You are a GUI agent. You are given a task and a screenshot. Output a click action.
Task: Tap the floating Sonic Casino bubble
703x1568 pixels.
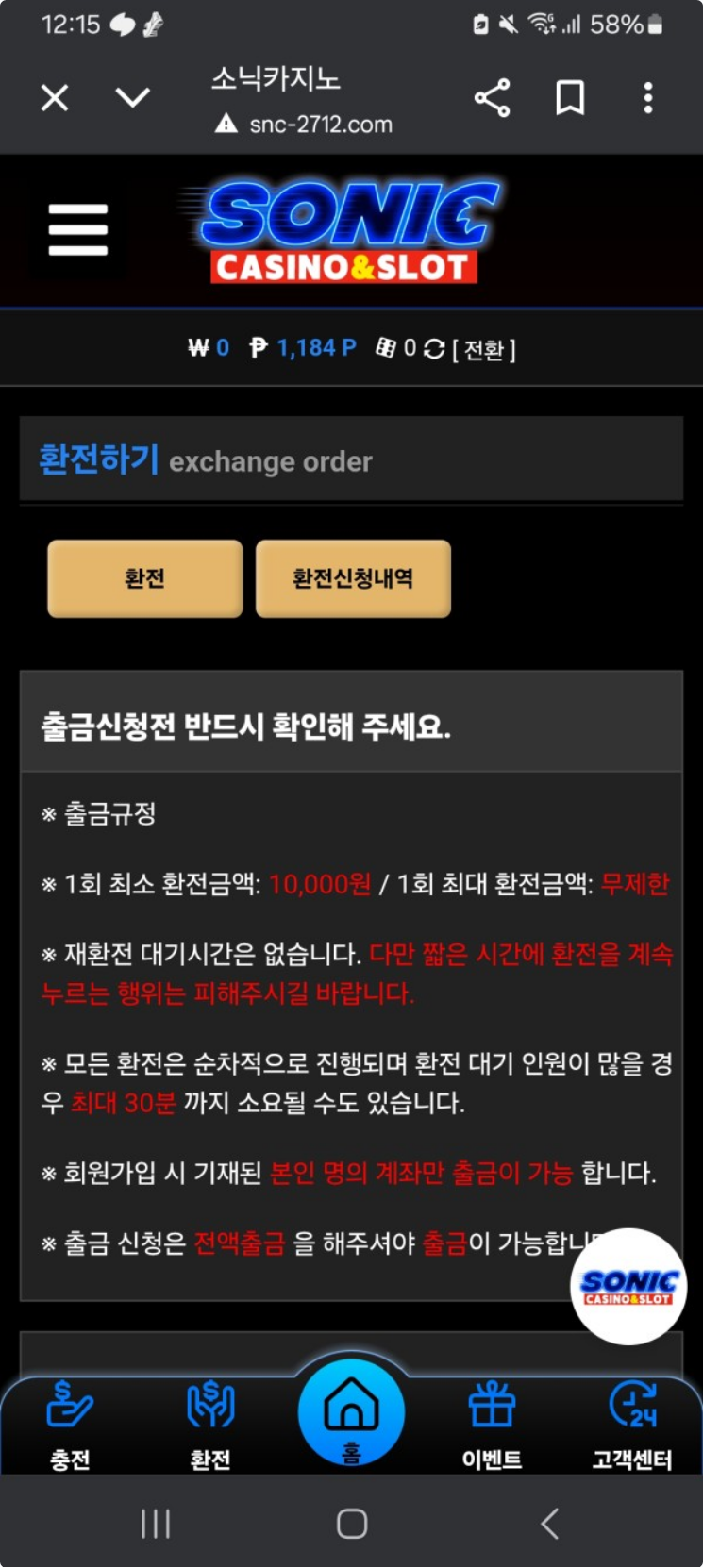point(628,1286)
